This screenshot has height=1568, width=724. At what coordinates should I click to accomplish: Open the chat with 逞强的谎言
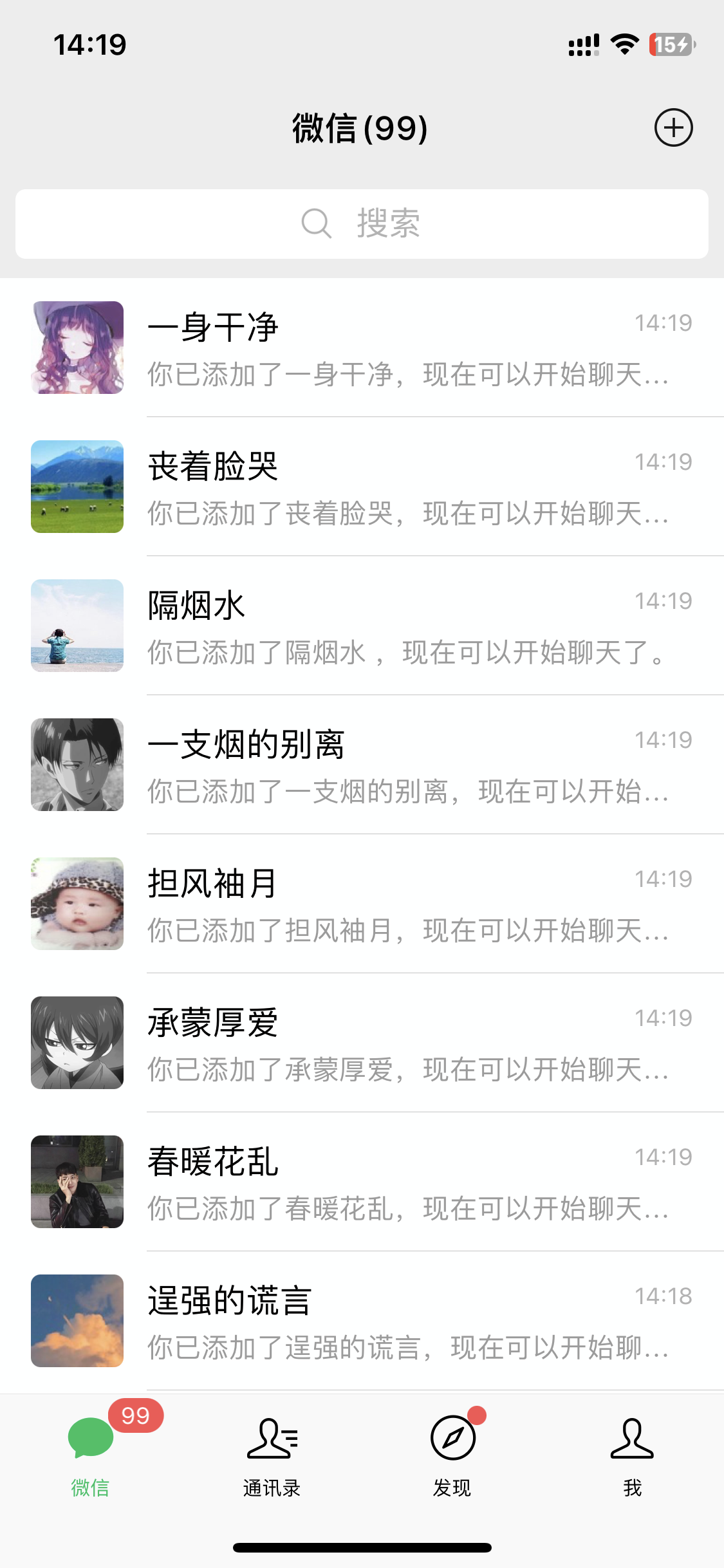[x=362, y=1321]
